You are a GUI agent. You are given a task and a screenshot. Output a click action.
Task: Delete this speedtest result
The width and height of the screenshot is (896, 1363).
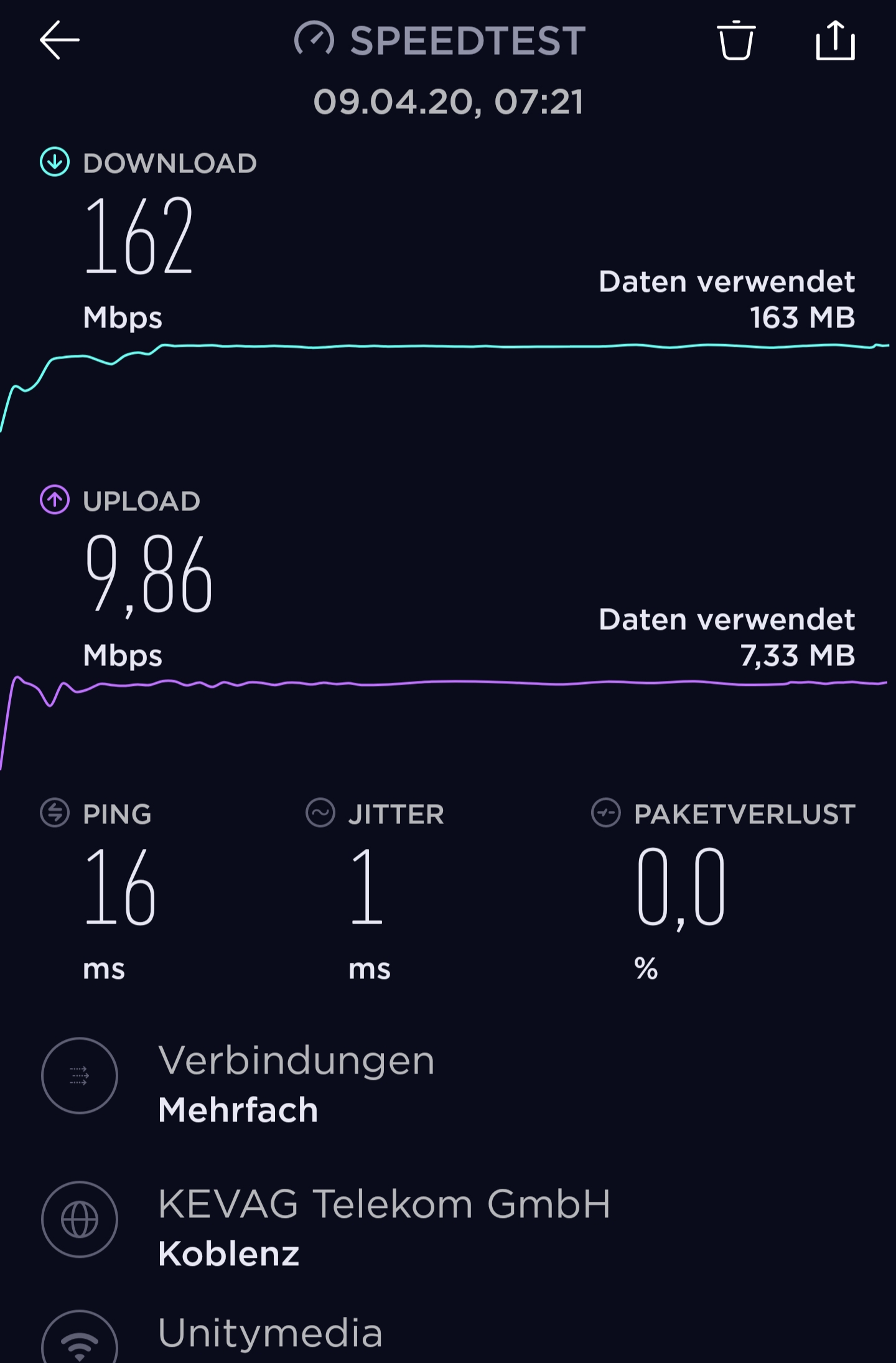tap(736, 41)
